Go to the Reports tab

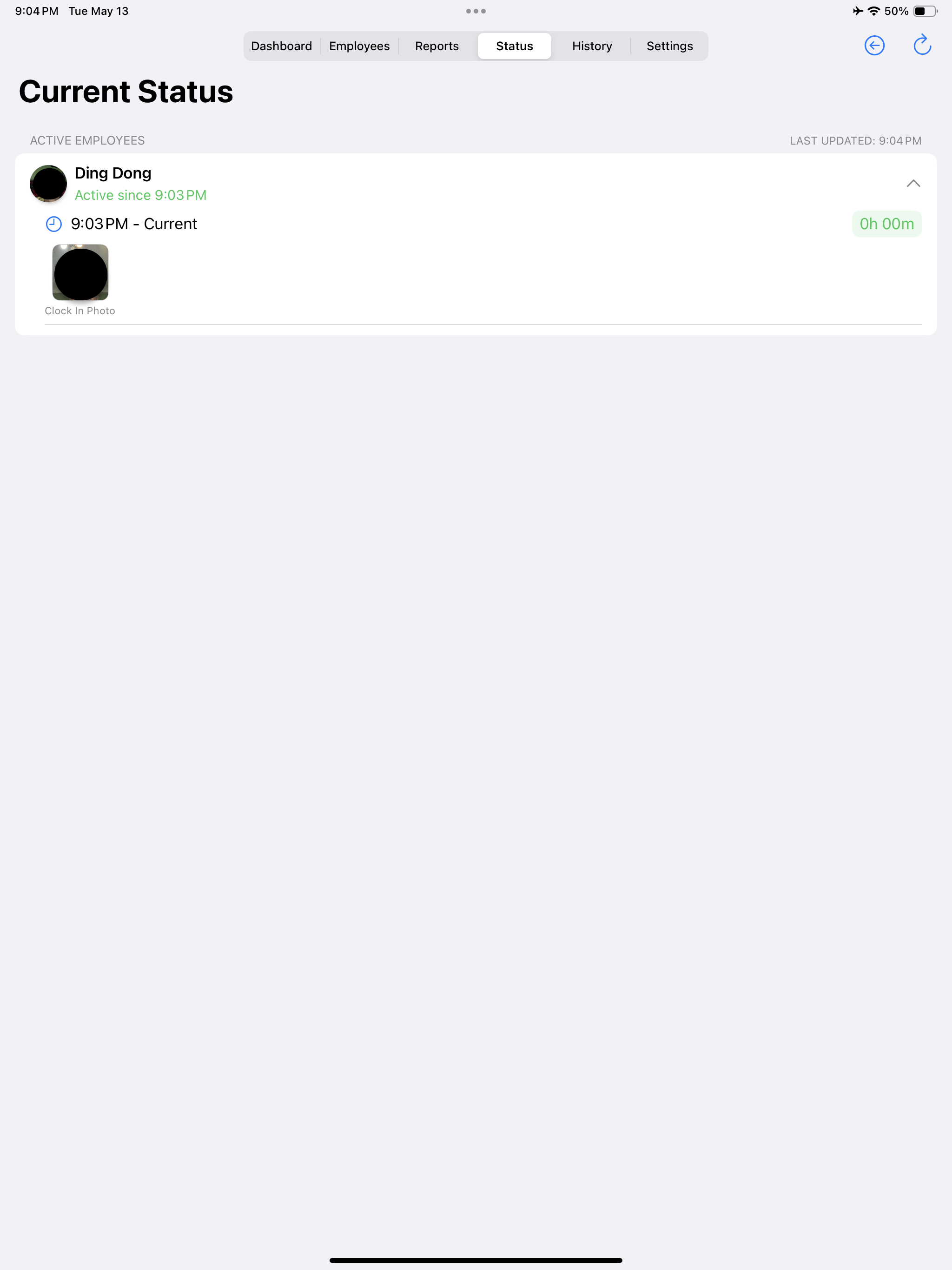click(x=436, y=46)
